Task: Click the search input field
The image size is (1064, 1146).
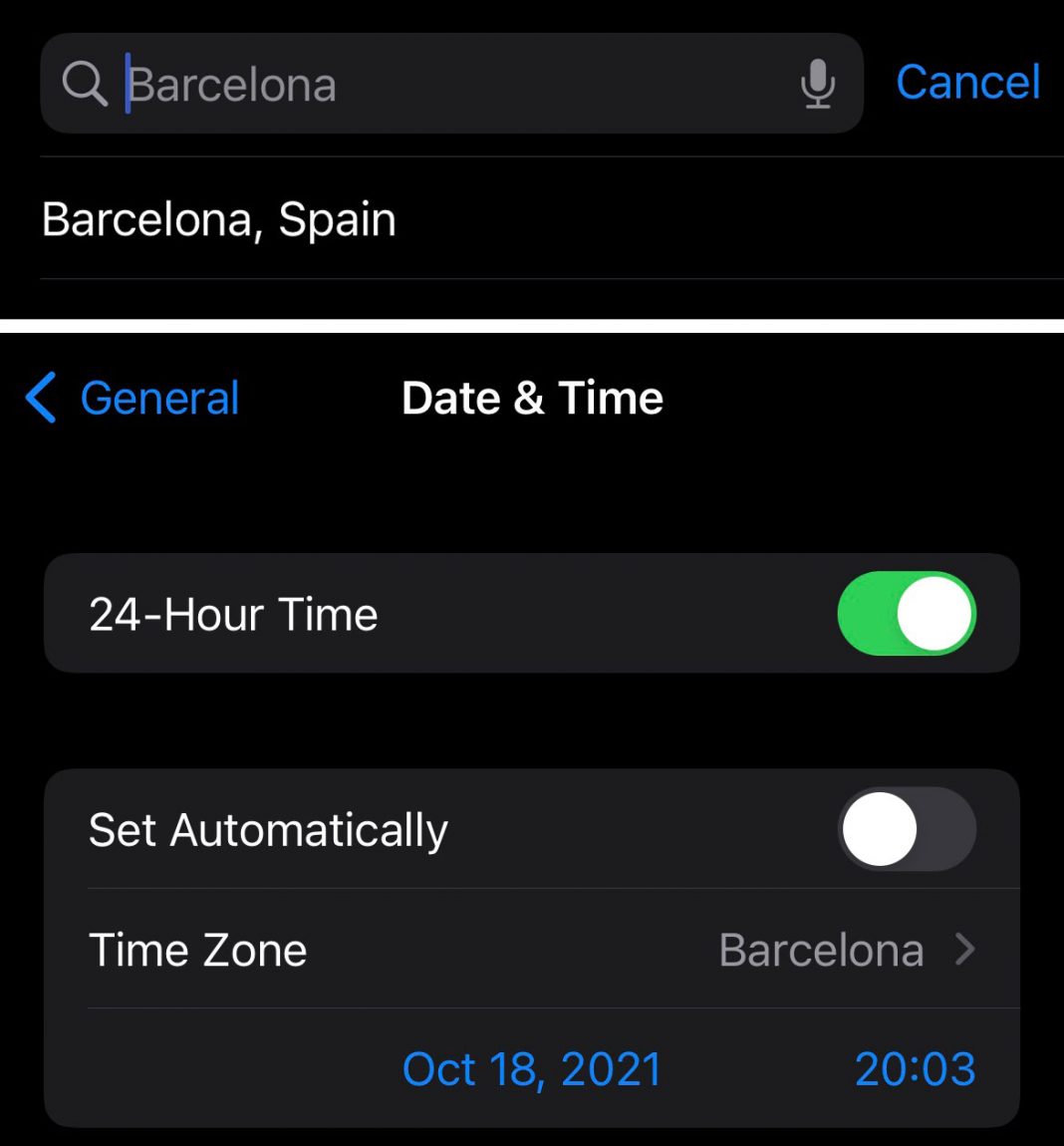Action: point(448,83)
